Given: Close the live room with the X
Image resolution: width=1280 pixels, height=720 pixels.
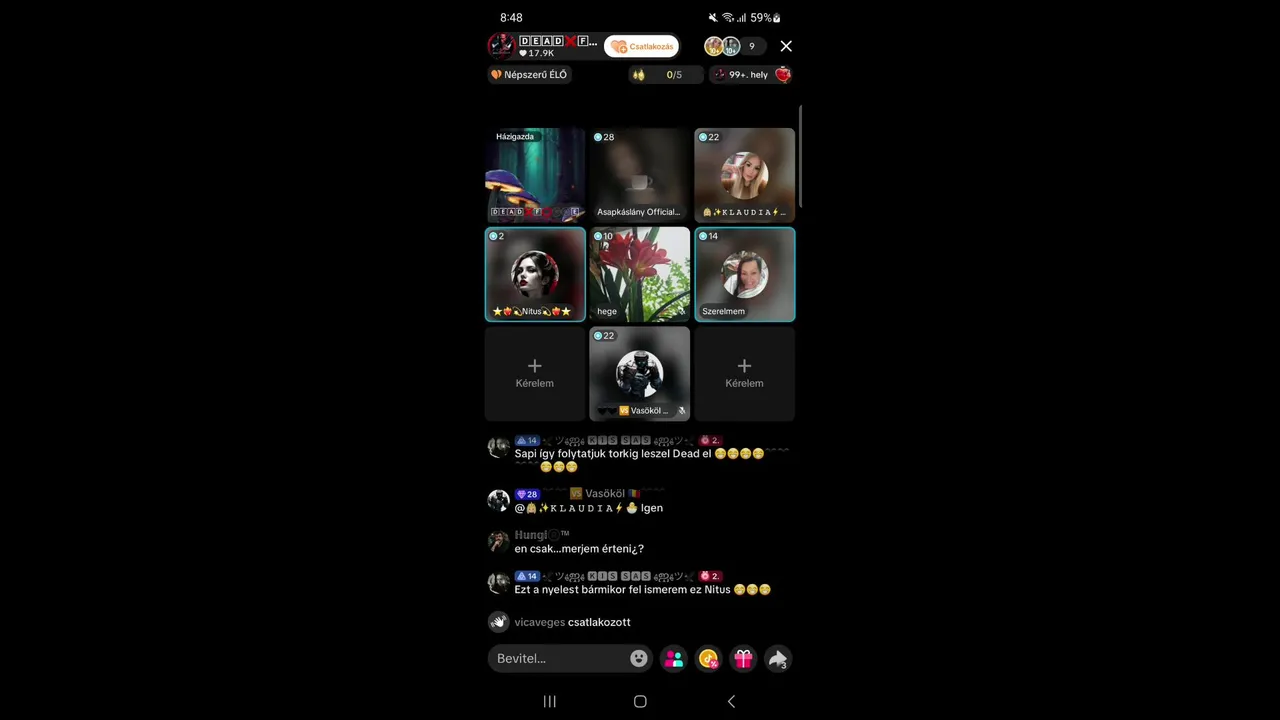Looking at the screenshot, I should click(786, 46).
